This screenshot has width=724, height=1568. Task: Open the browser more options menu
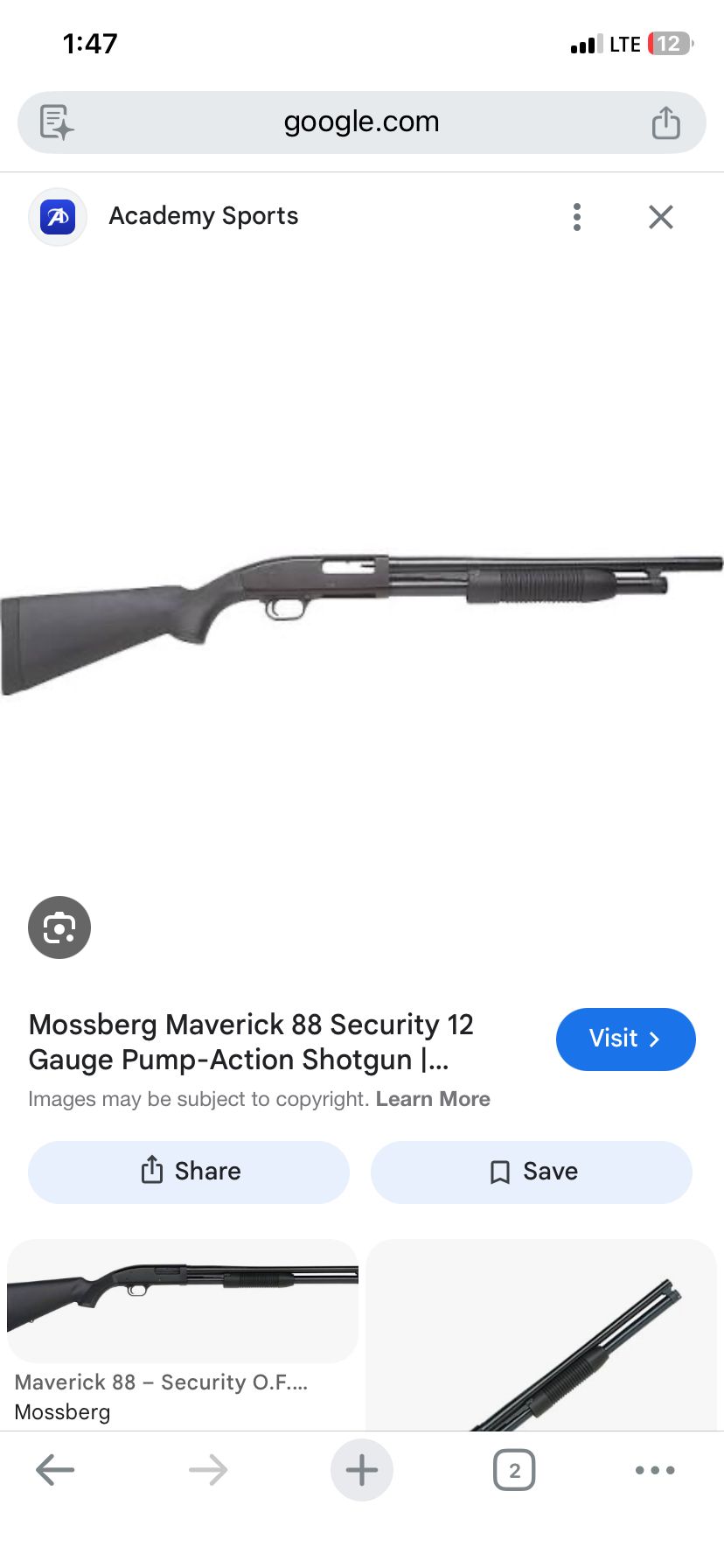[655, 1470]
